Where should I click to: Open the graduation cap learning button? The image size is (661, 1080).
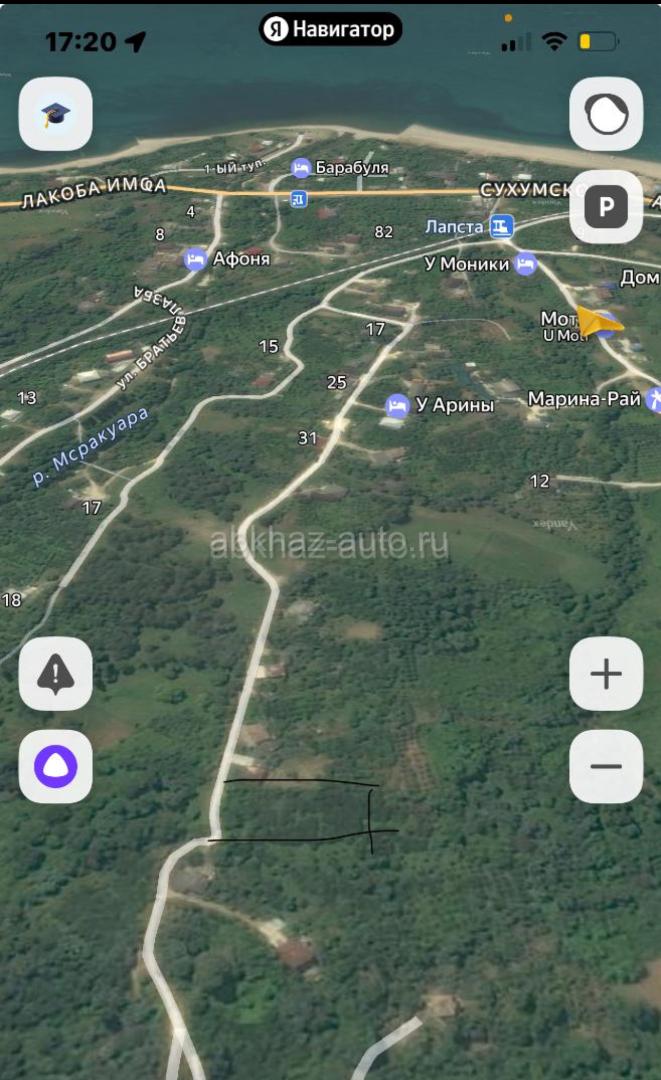pos(56,114)
